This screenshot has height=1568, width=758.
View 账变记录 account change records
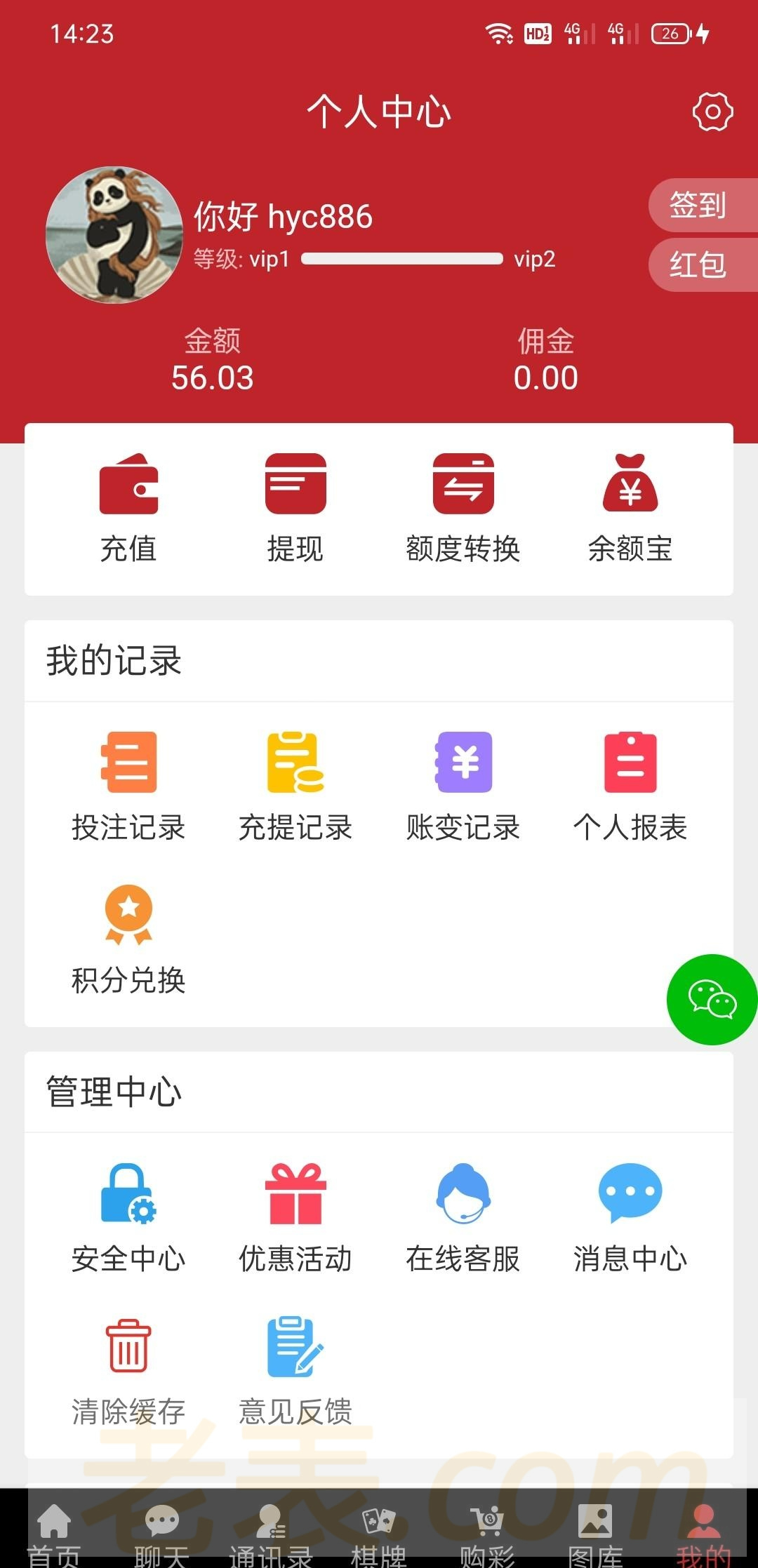coord(463,786)
